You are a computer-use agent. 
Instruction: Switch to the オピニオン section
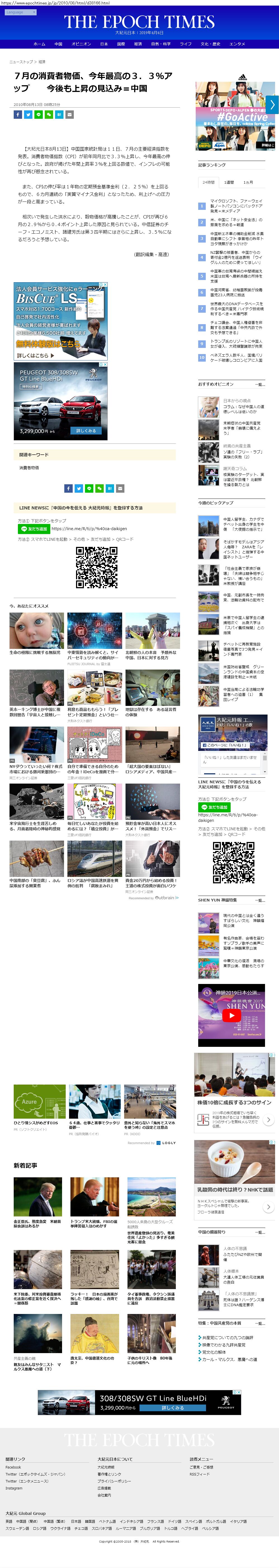click(x=81, y=44)
